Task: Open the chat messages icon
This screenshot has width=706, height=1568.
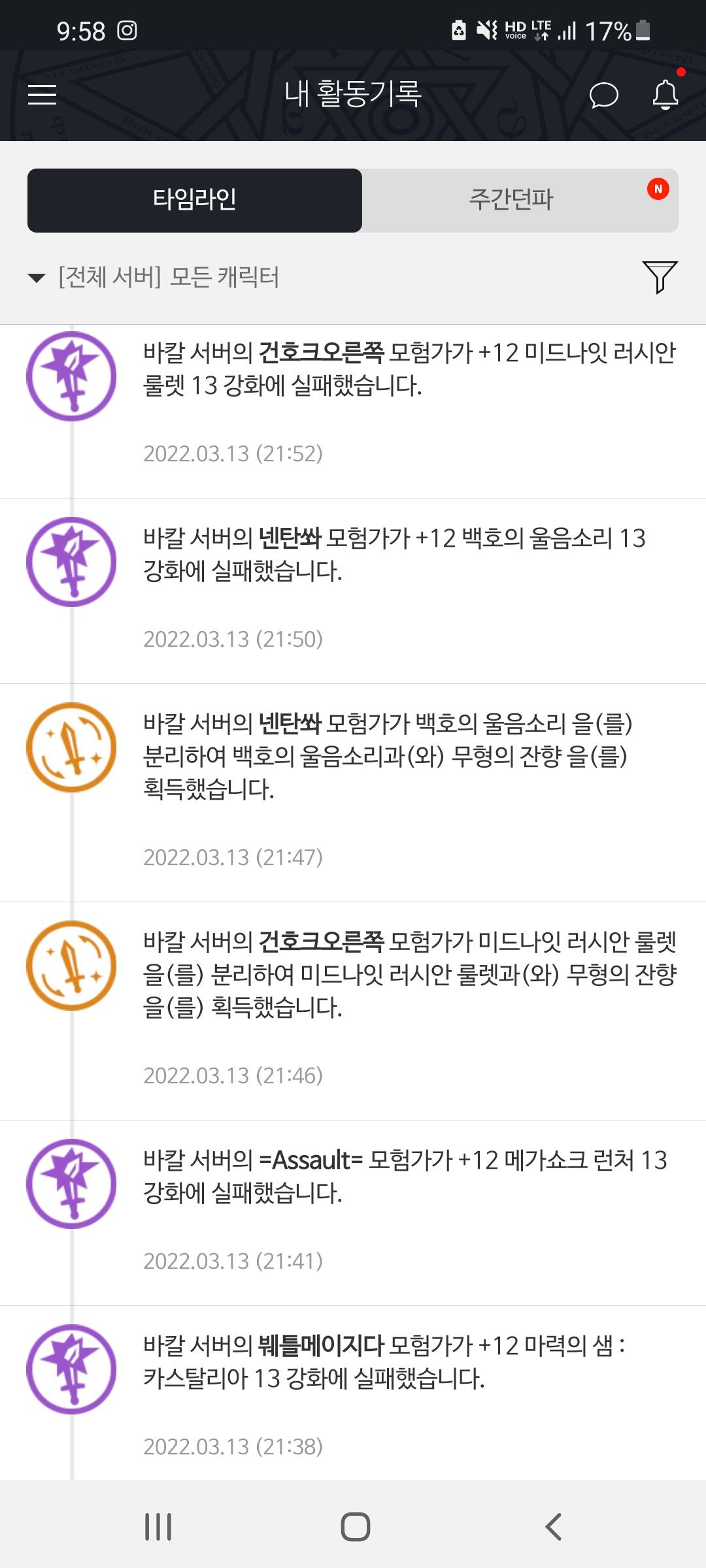Action: coord(603,95)
